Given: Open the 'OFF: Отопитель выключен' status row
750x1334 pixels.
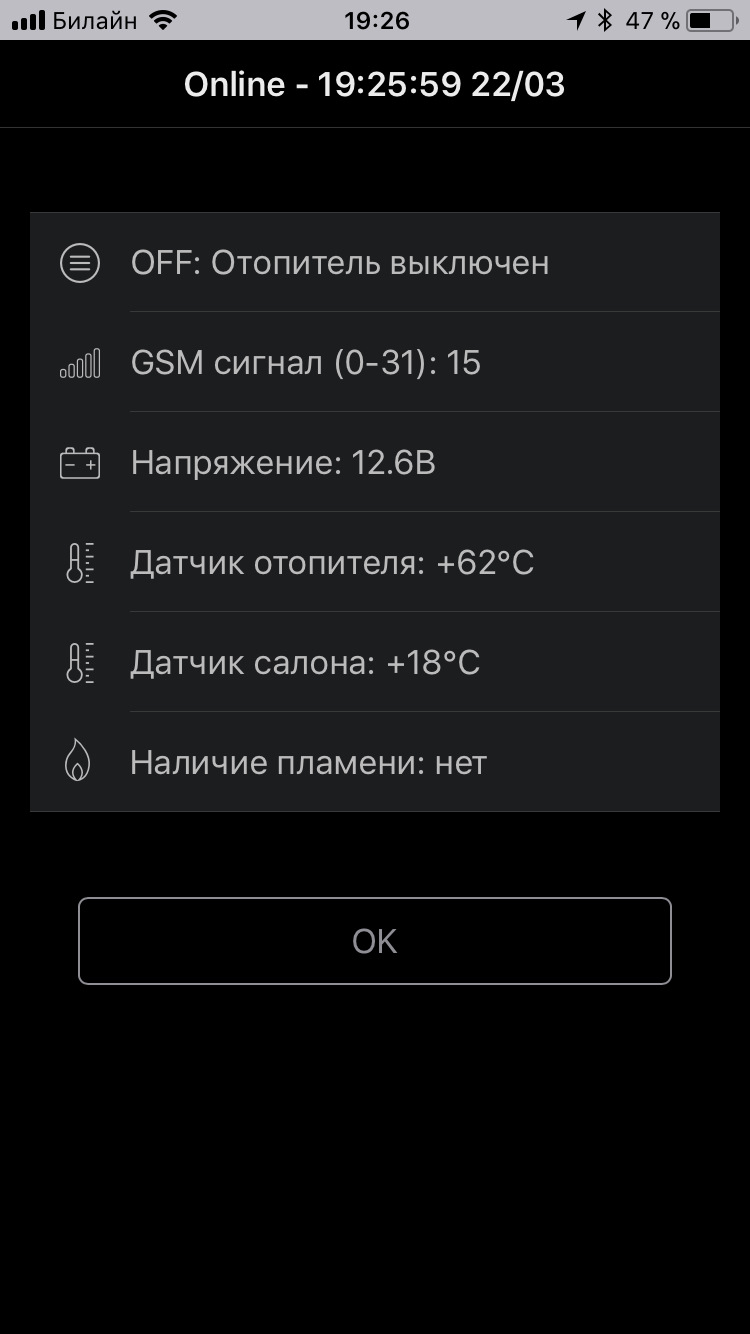Looking at the screenshot, I should (x=340, y=263).
